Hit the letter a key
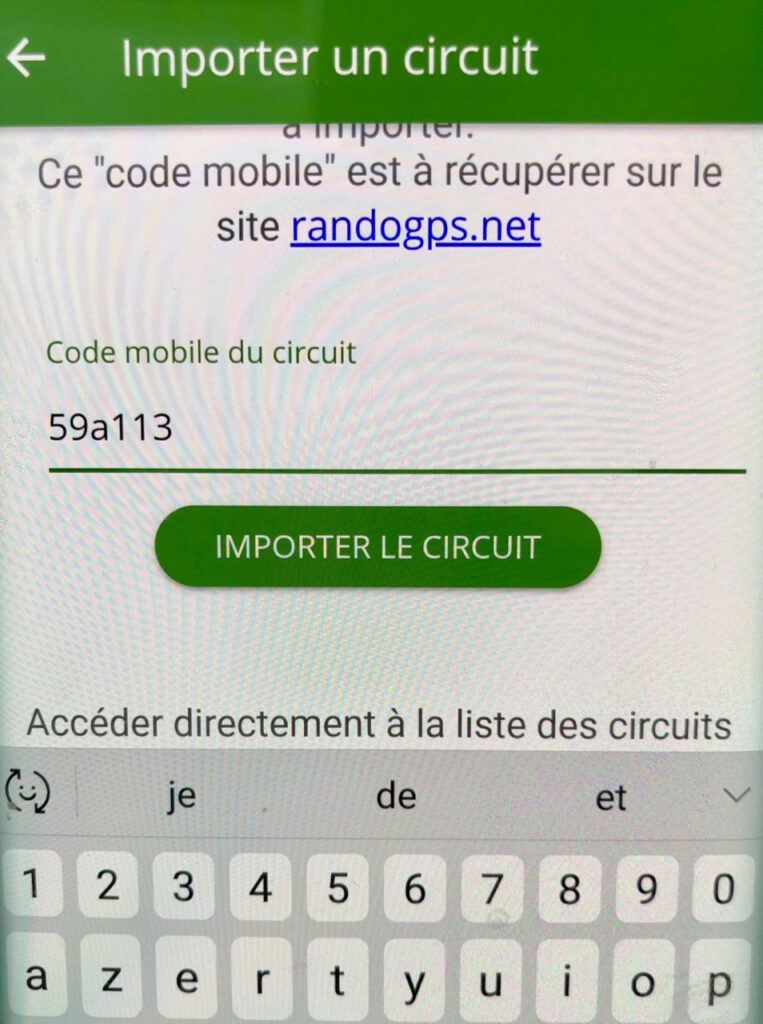The height and width of the screenshot is (1024, 763). tap(36, 977)
